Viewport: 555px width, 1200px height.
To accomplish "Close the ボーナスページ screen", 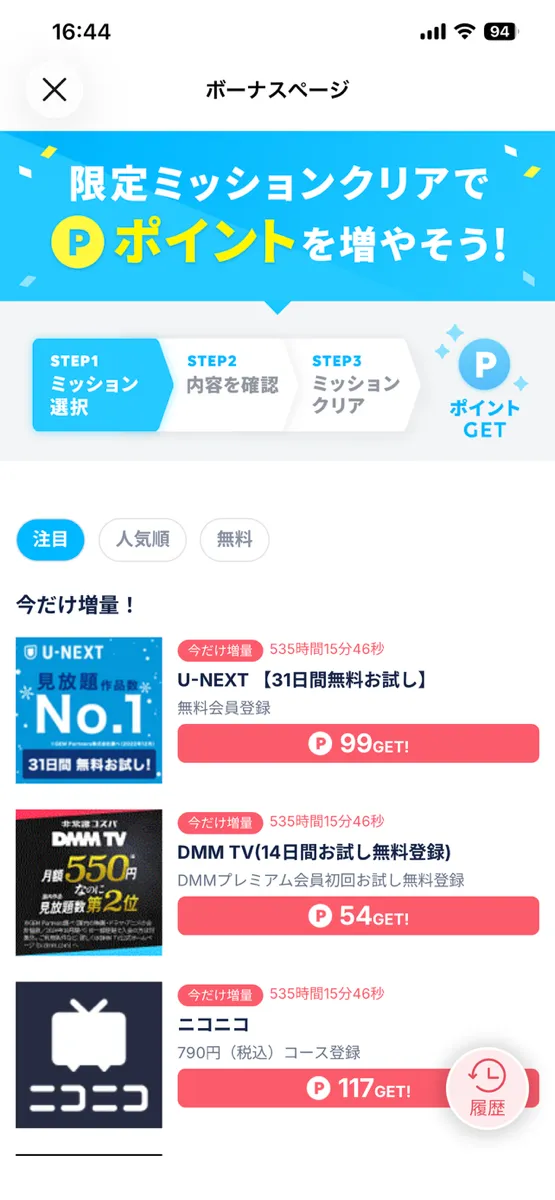I will [54, 89].
